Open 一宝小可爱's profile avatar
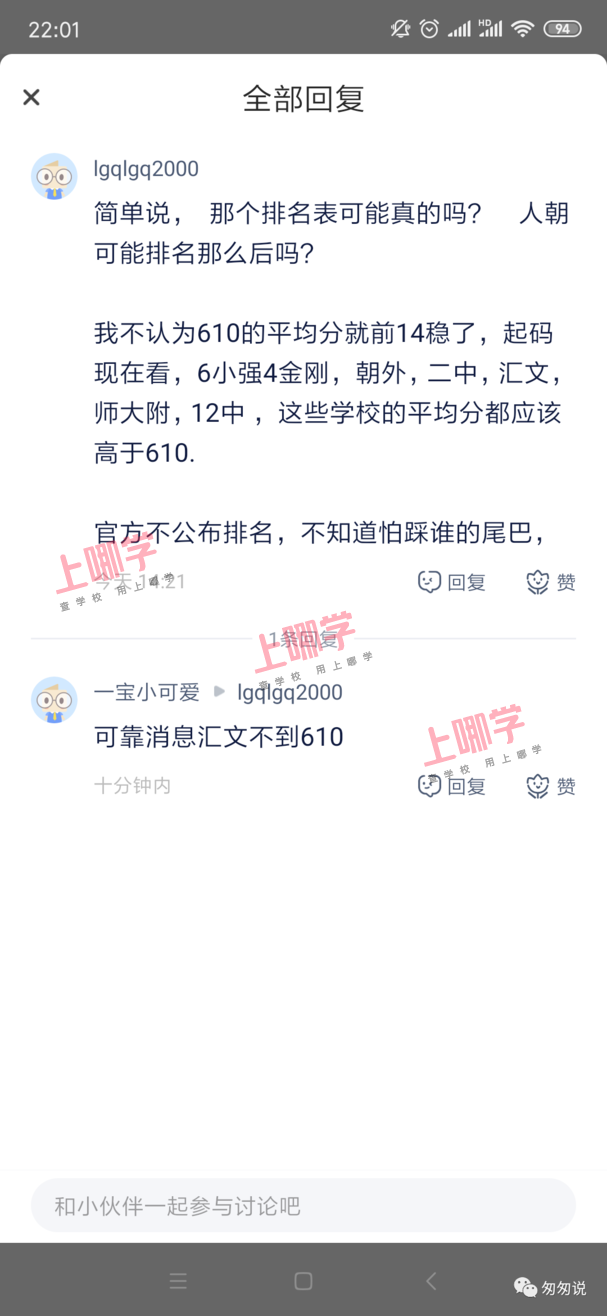Screen dimensions: 607x1316 [x=54, y=700]
